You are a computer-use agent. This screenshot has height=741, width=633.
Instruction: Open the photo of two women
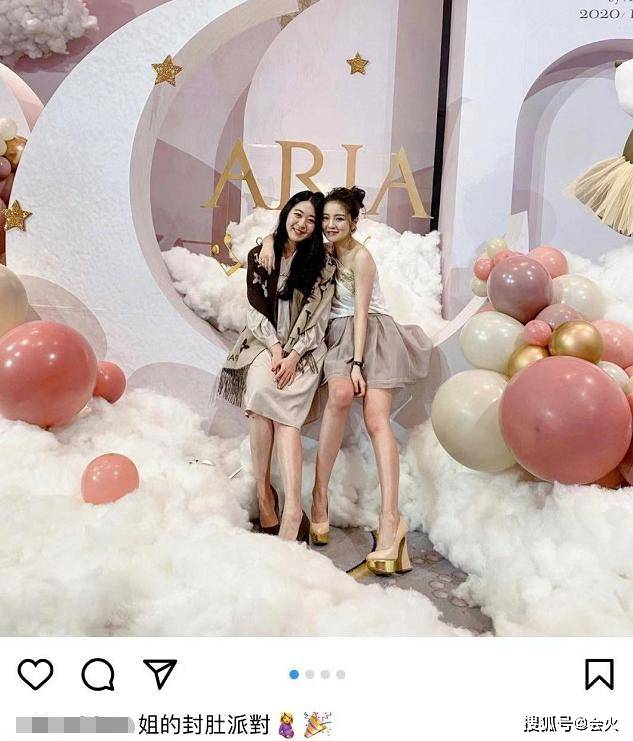click(x=316, y=320)
